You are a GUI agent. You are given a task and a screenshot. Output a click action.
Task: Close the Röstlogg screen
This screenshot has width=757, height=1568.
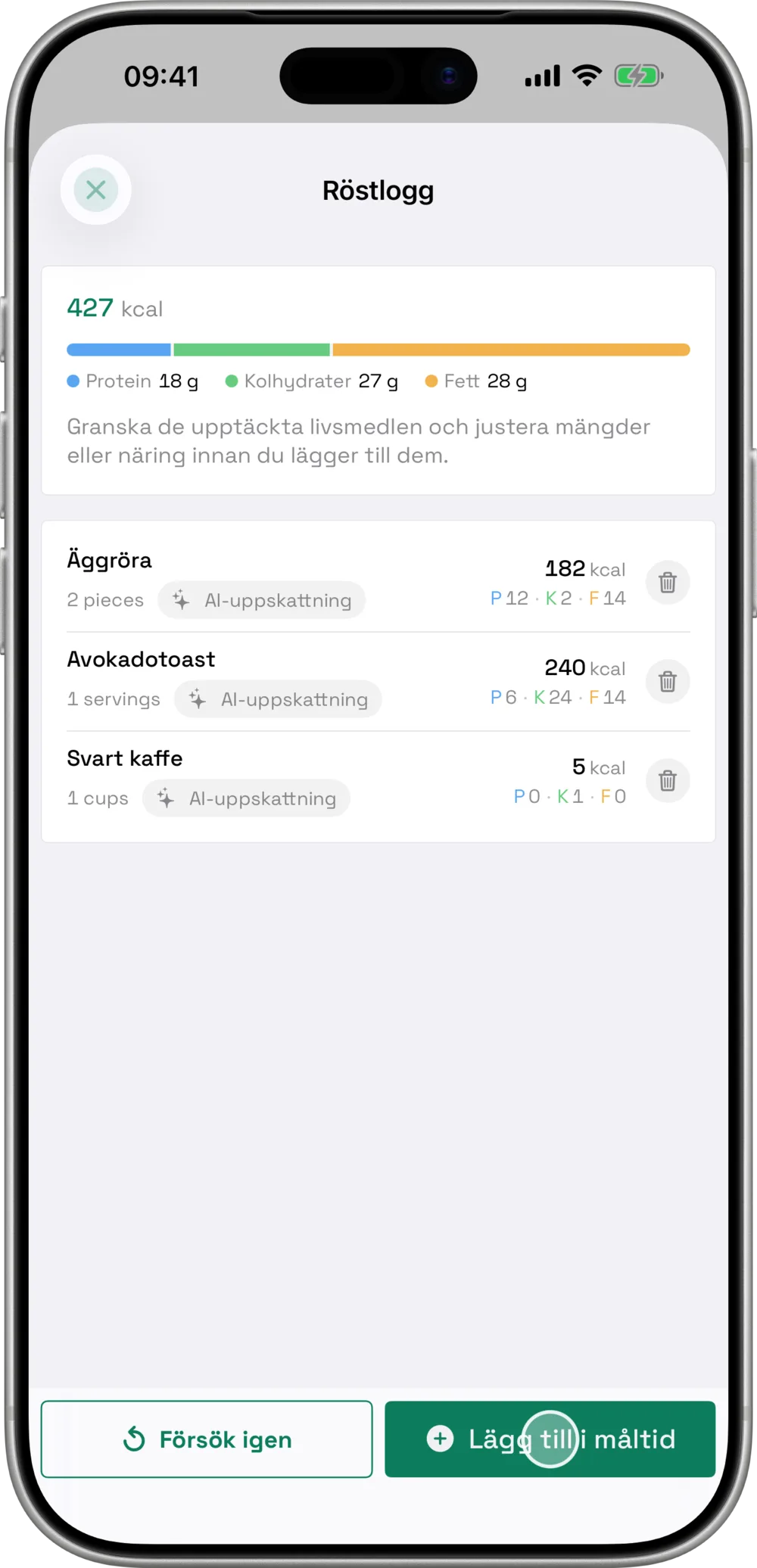coord(96,190)
